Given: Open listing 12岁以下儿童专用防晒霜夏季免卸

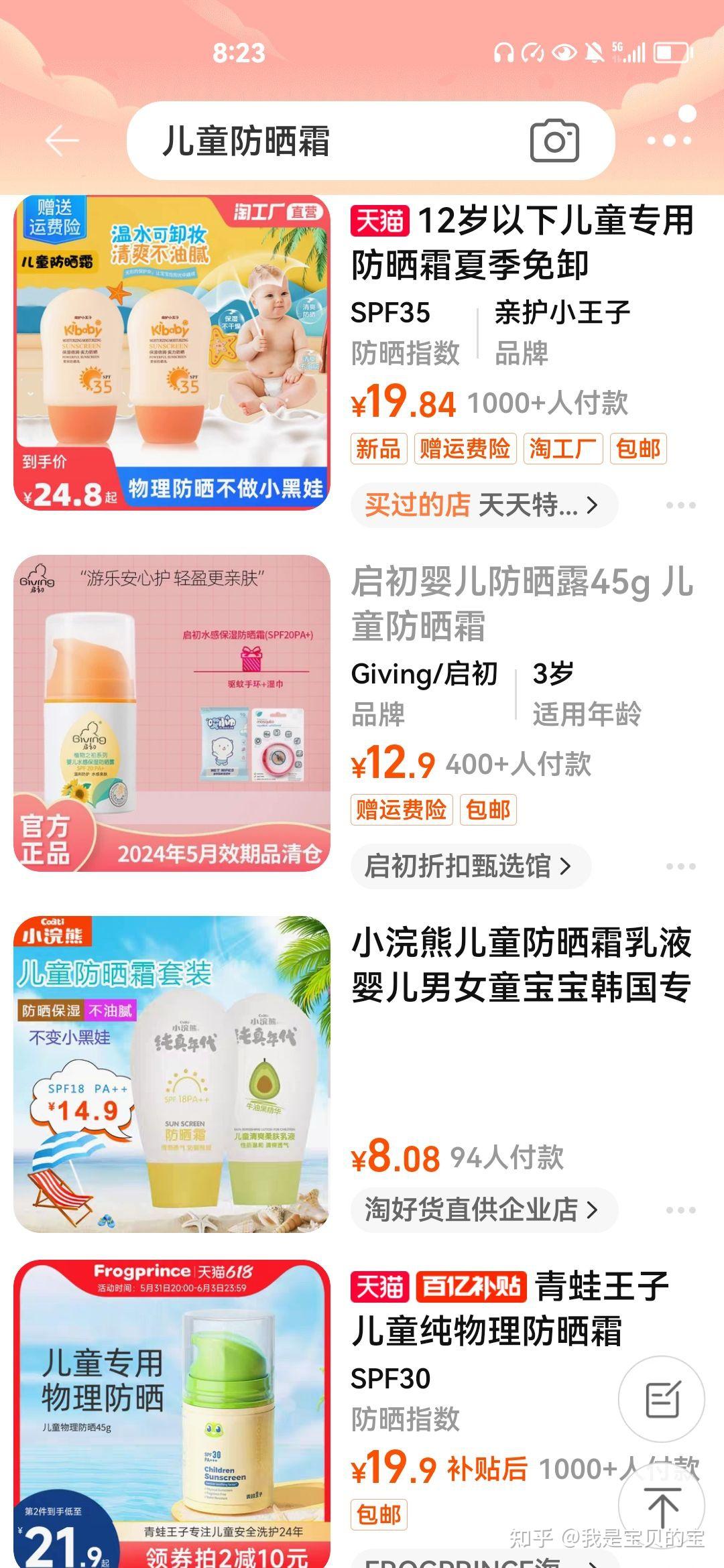Looking at the screenshot, I should 522,243.
